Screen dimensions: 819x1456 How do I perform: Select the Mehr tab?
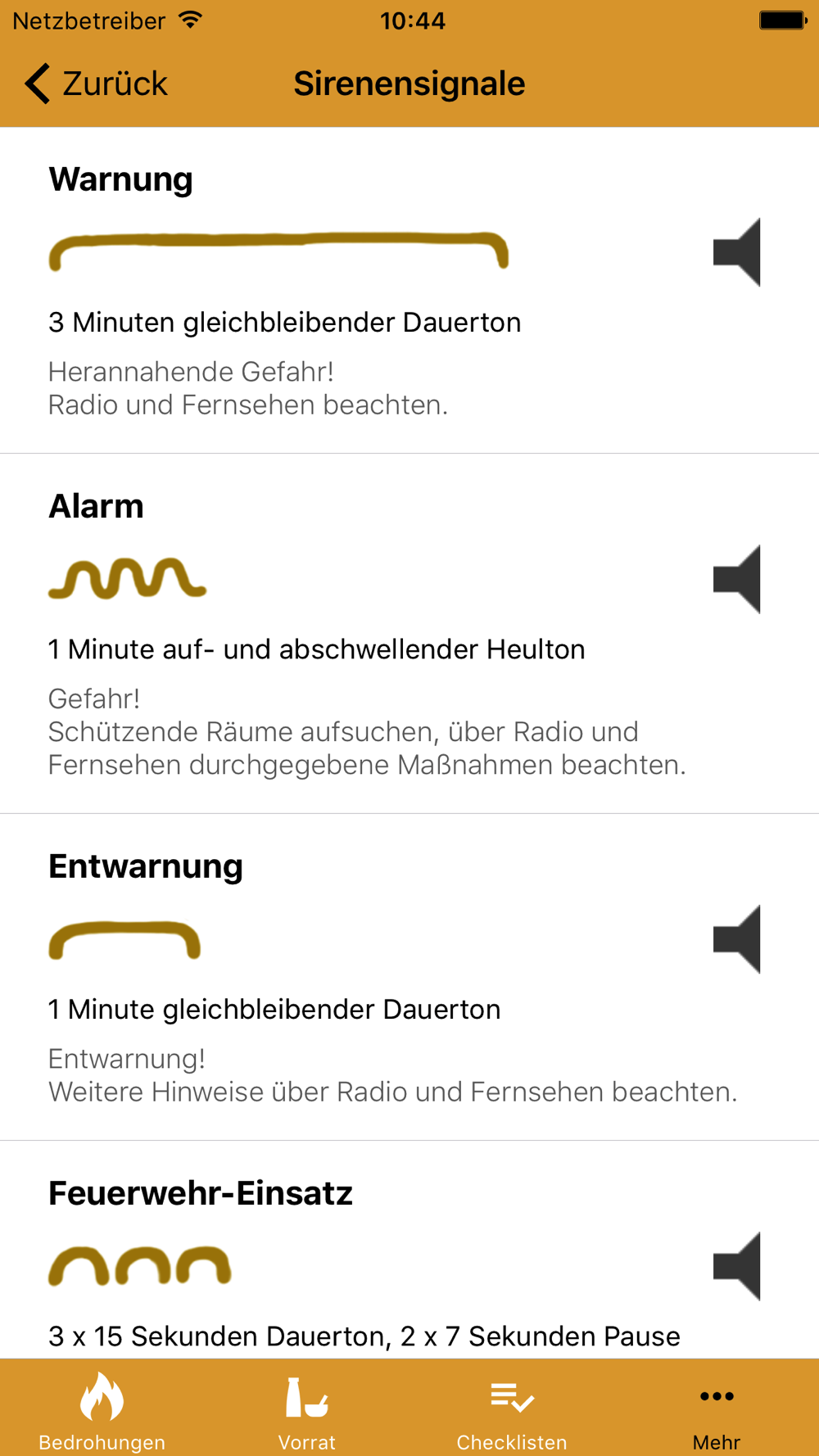click(x=717, y=1410)
